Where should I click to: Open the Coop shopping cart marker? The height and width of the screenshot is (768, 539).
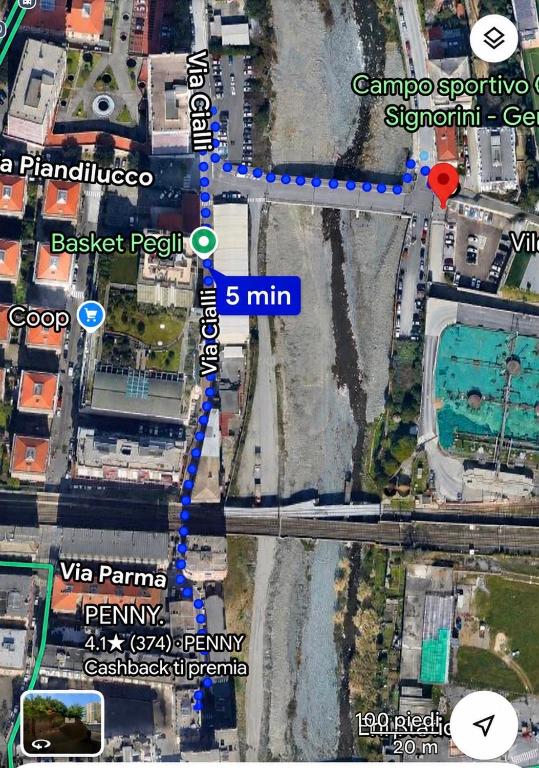click(91, 315)
